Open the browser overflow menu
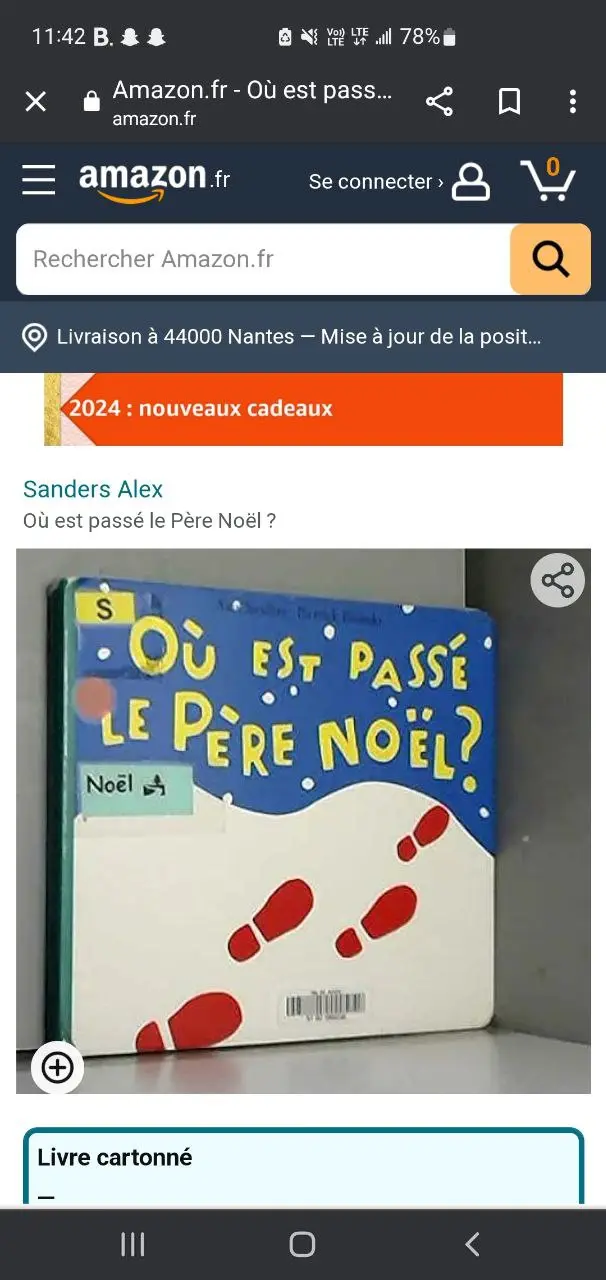 coord(572,101)
